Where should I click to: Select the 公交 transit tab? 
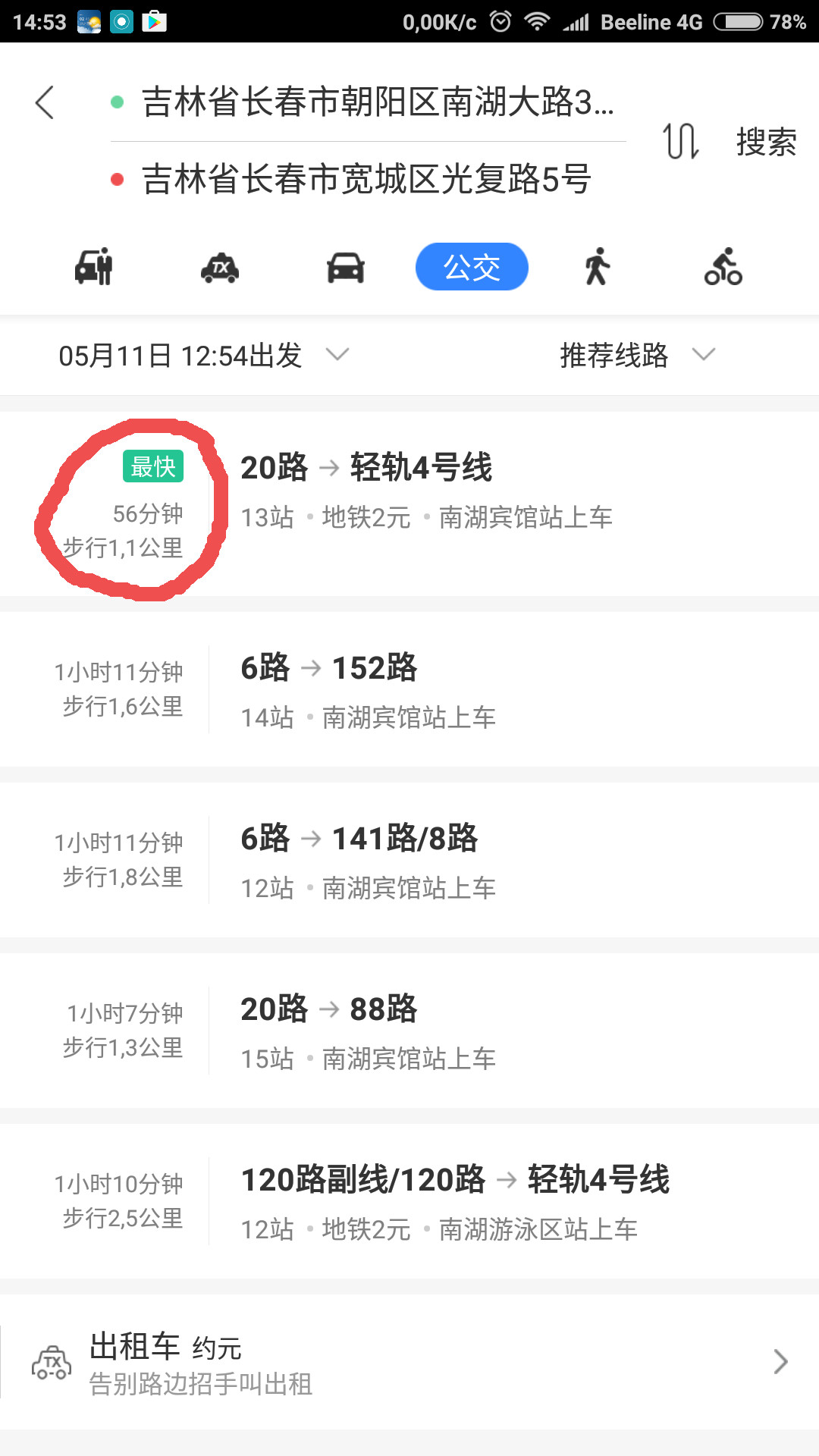pyautogui.click(x=472, y=267)
